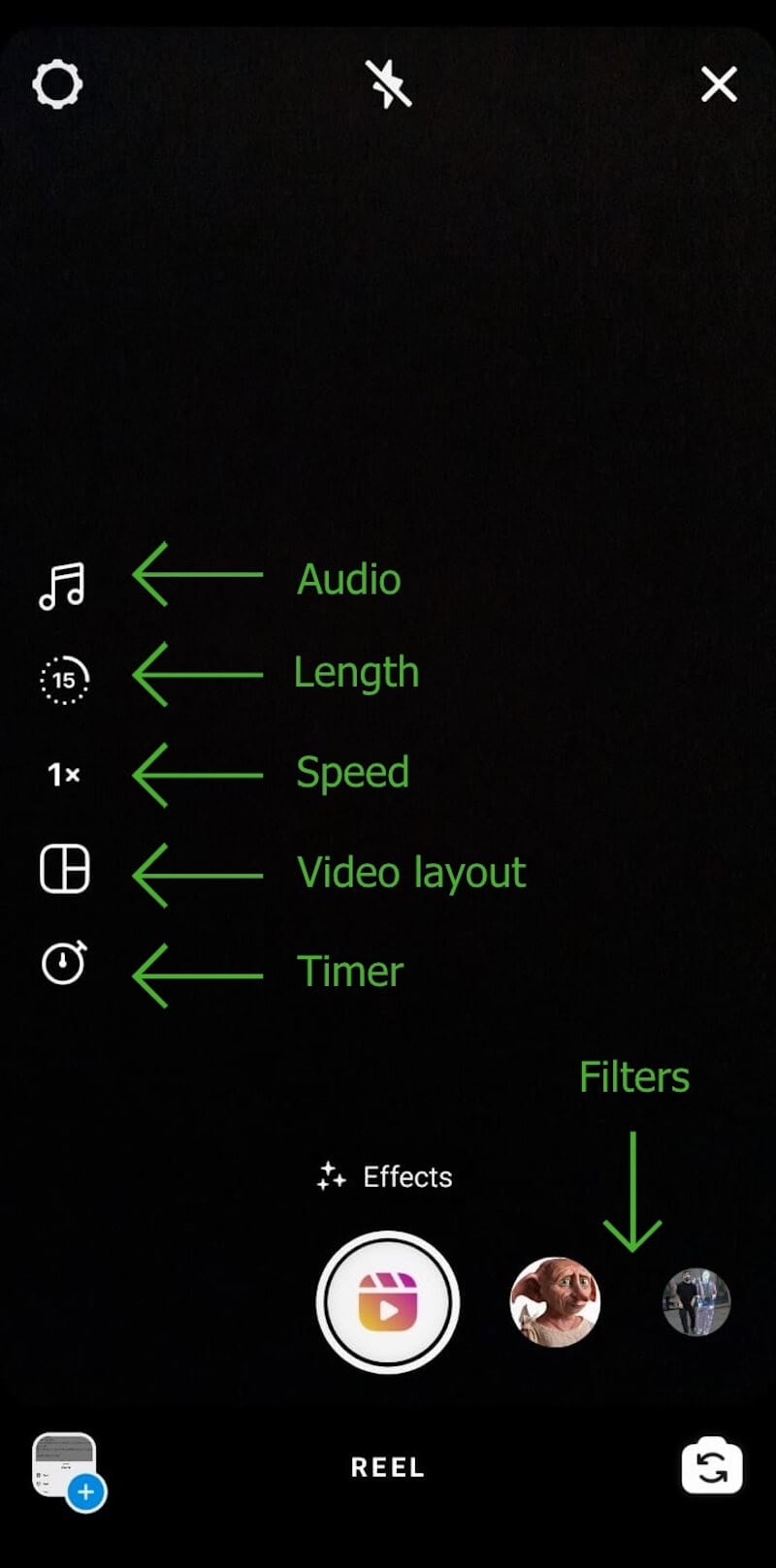
Task: Close the Reels camera
Action: click(719, 84)
